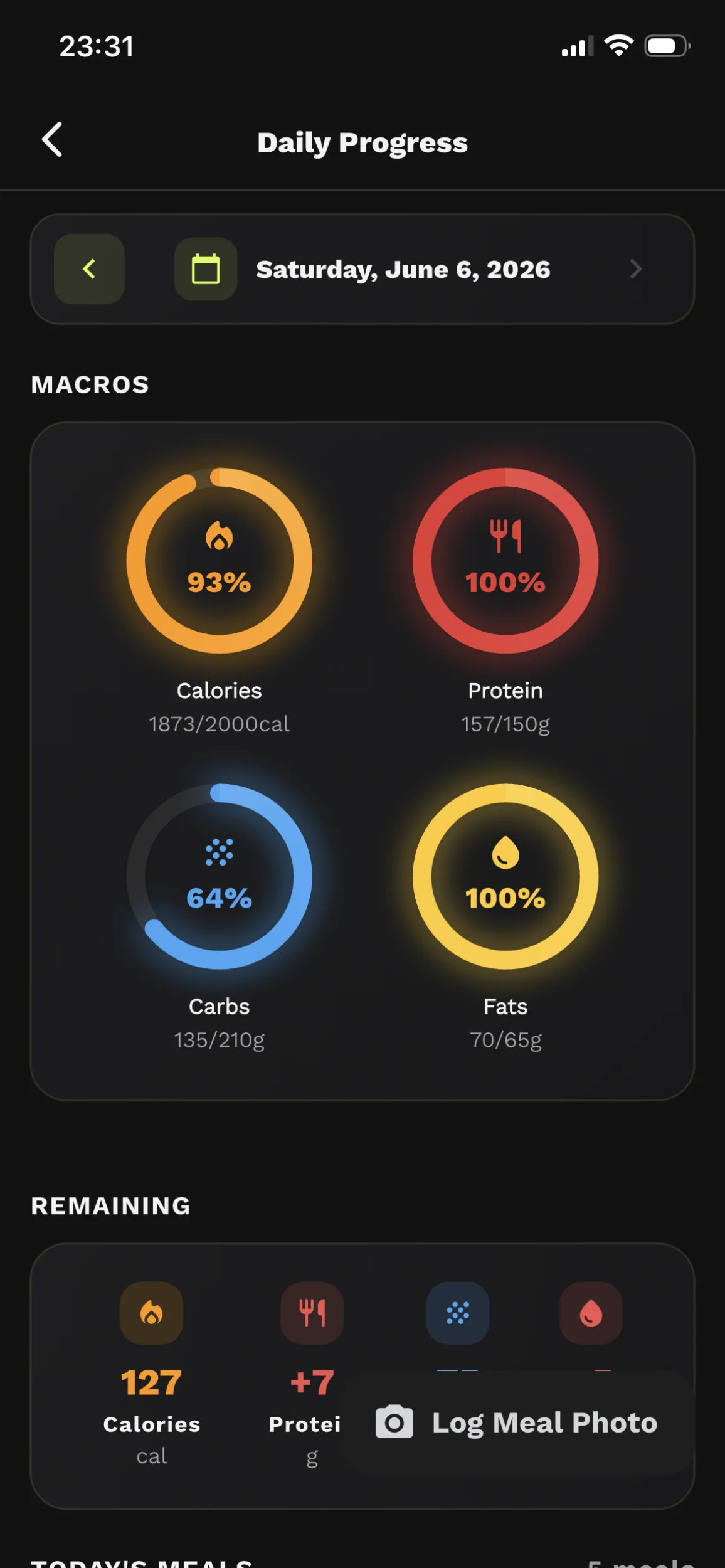Go back from Daily Progress
725x1568 pixels.
pos(52,139)
